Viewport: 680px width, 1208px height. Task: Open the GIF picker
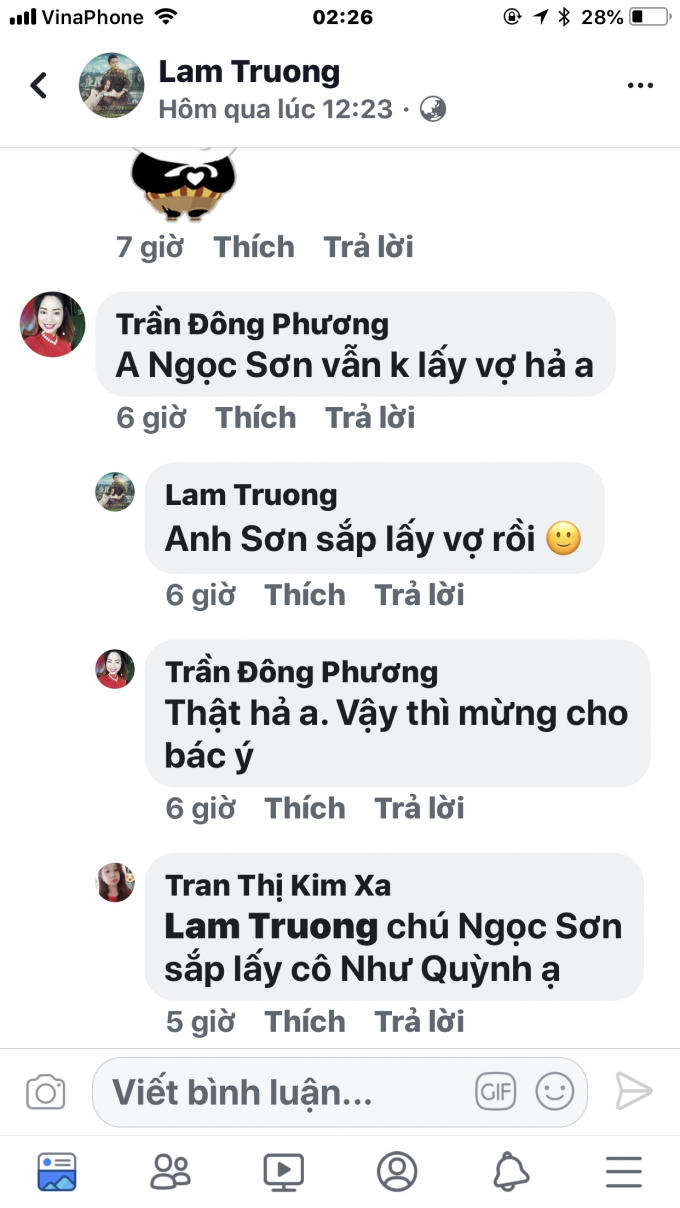tap(496, 1092)
